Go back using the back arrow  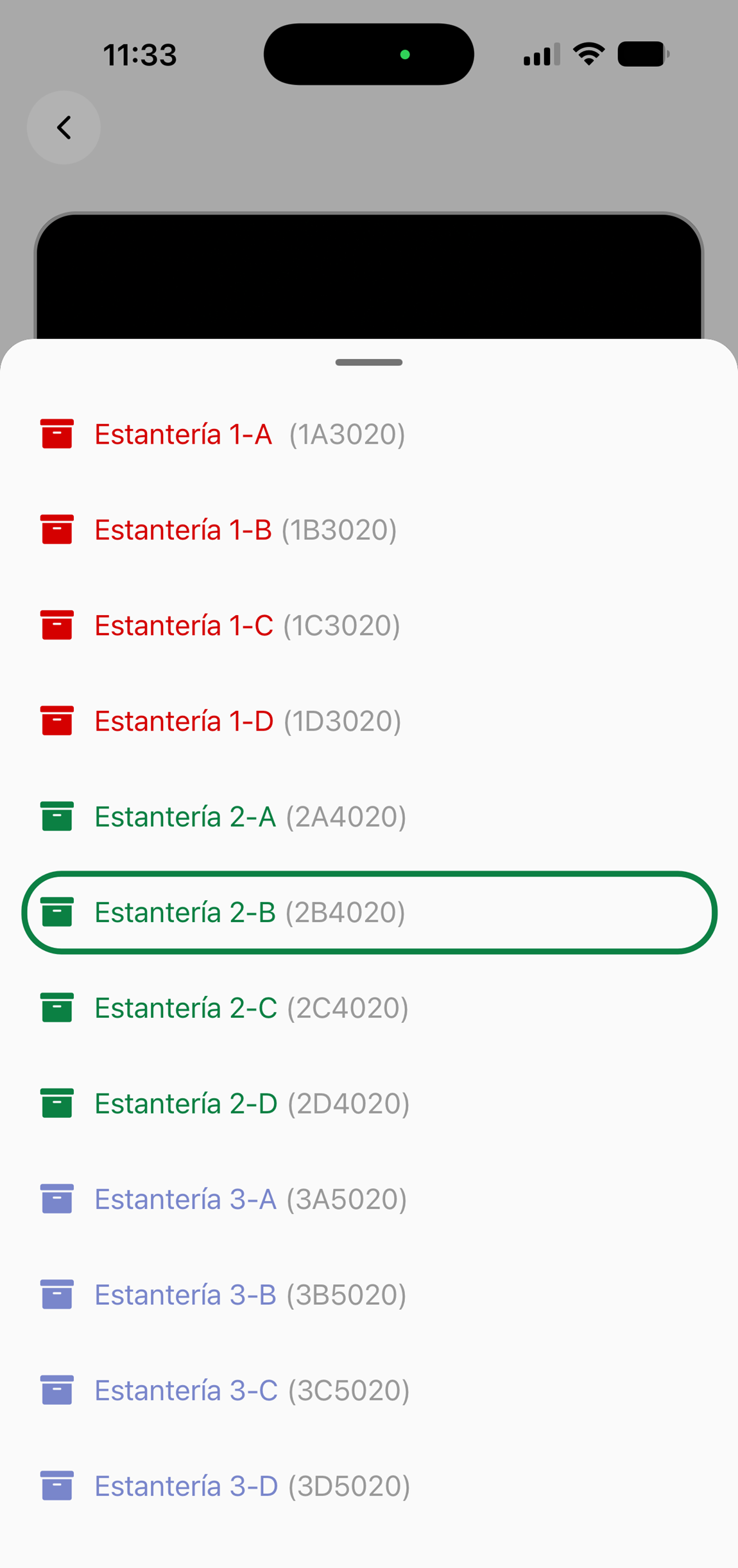click(64, 127)
